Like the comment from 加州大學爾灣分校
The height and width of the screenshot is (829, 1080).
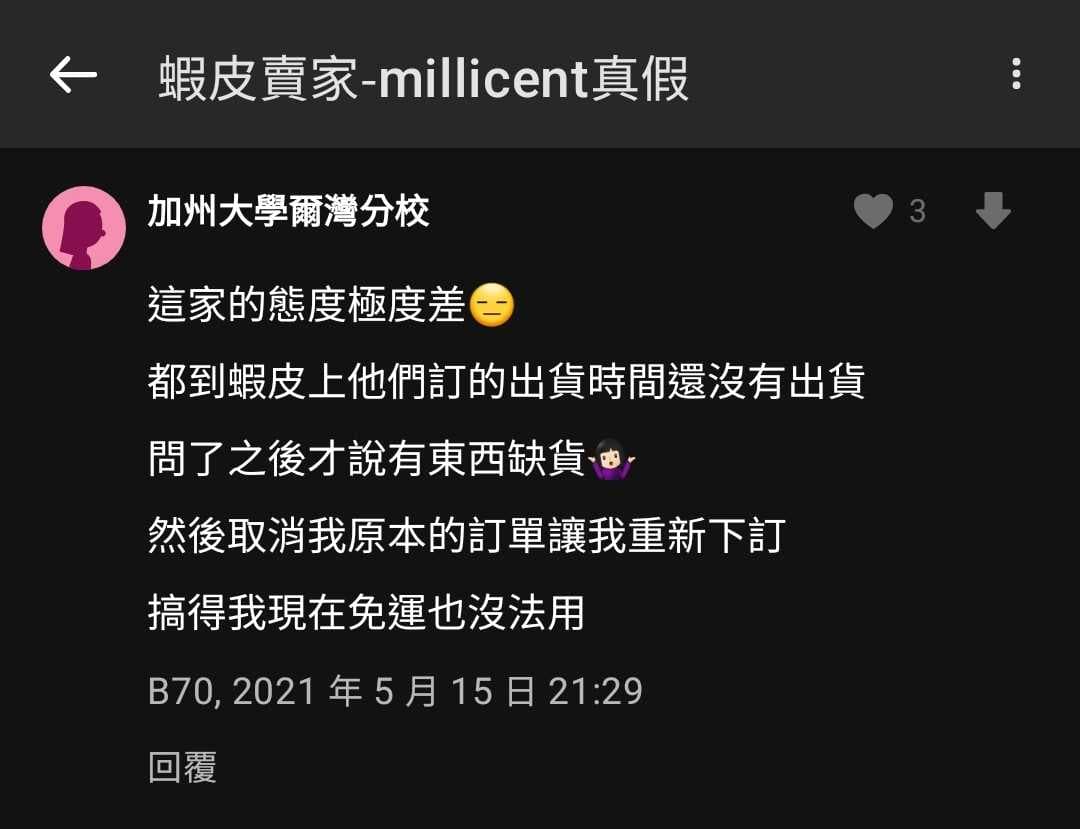point(873,211)
